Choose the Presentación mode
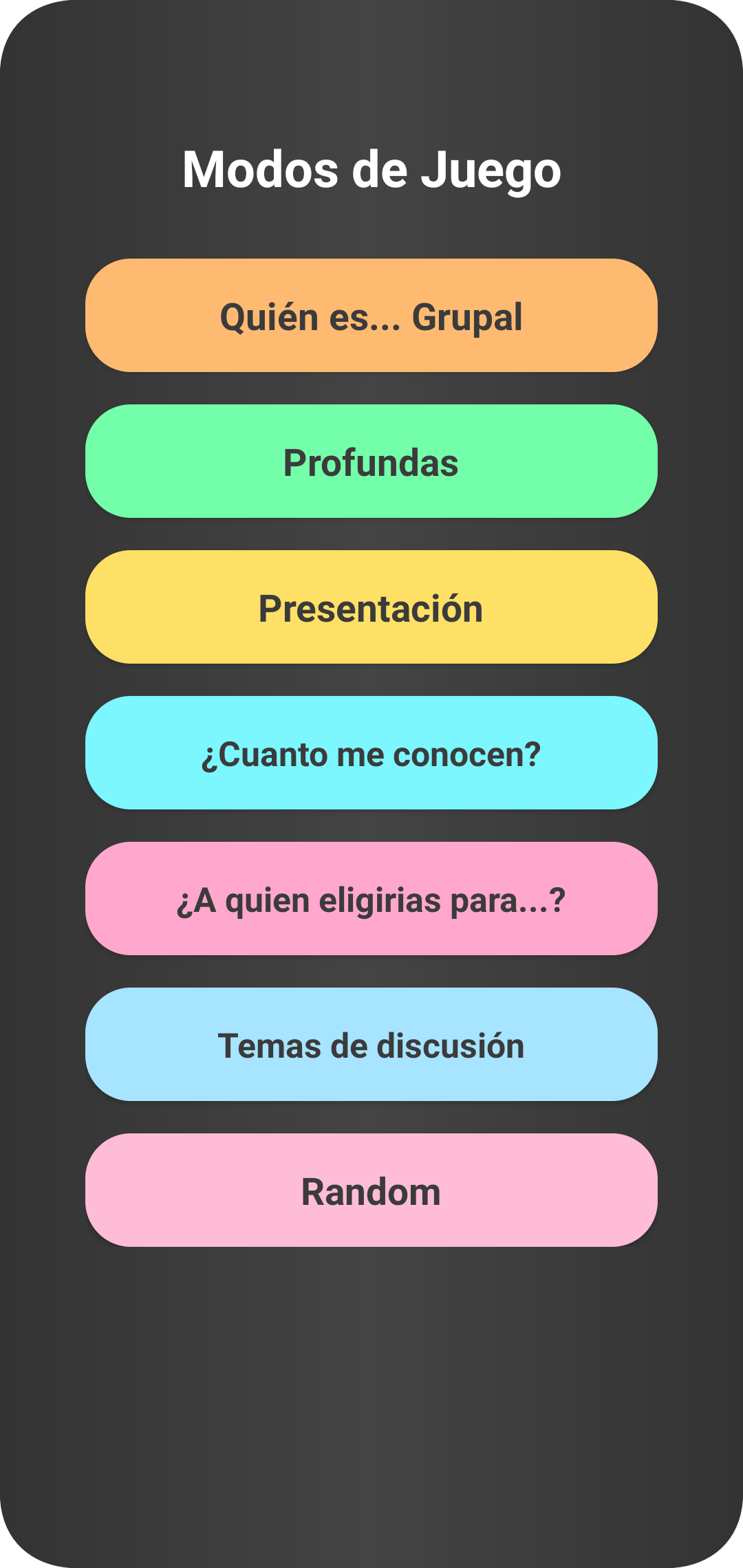The height and width of the screenshot is (1568, 743). pos(371,607)
